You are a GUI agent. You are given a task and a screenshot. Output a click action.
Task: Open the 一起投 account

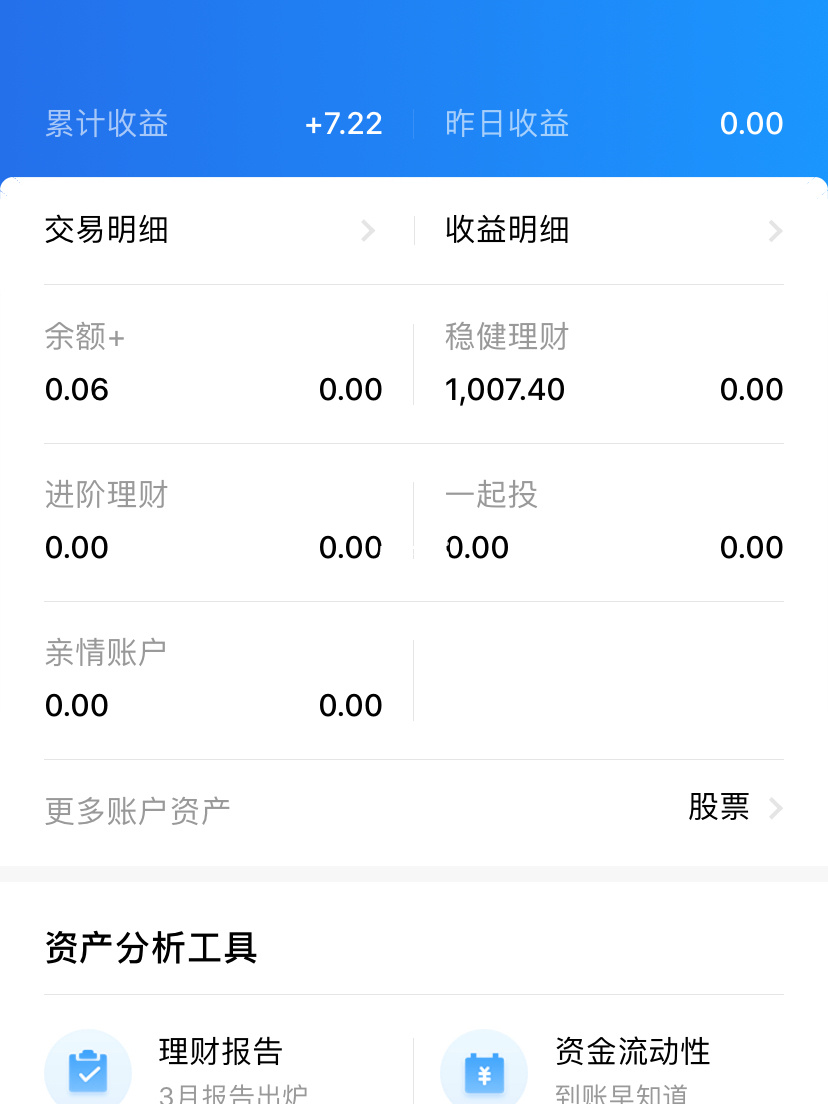click(x=613, y=523)
